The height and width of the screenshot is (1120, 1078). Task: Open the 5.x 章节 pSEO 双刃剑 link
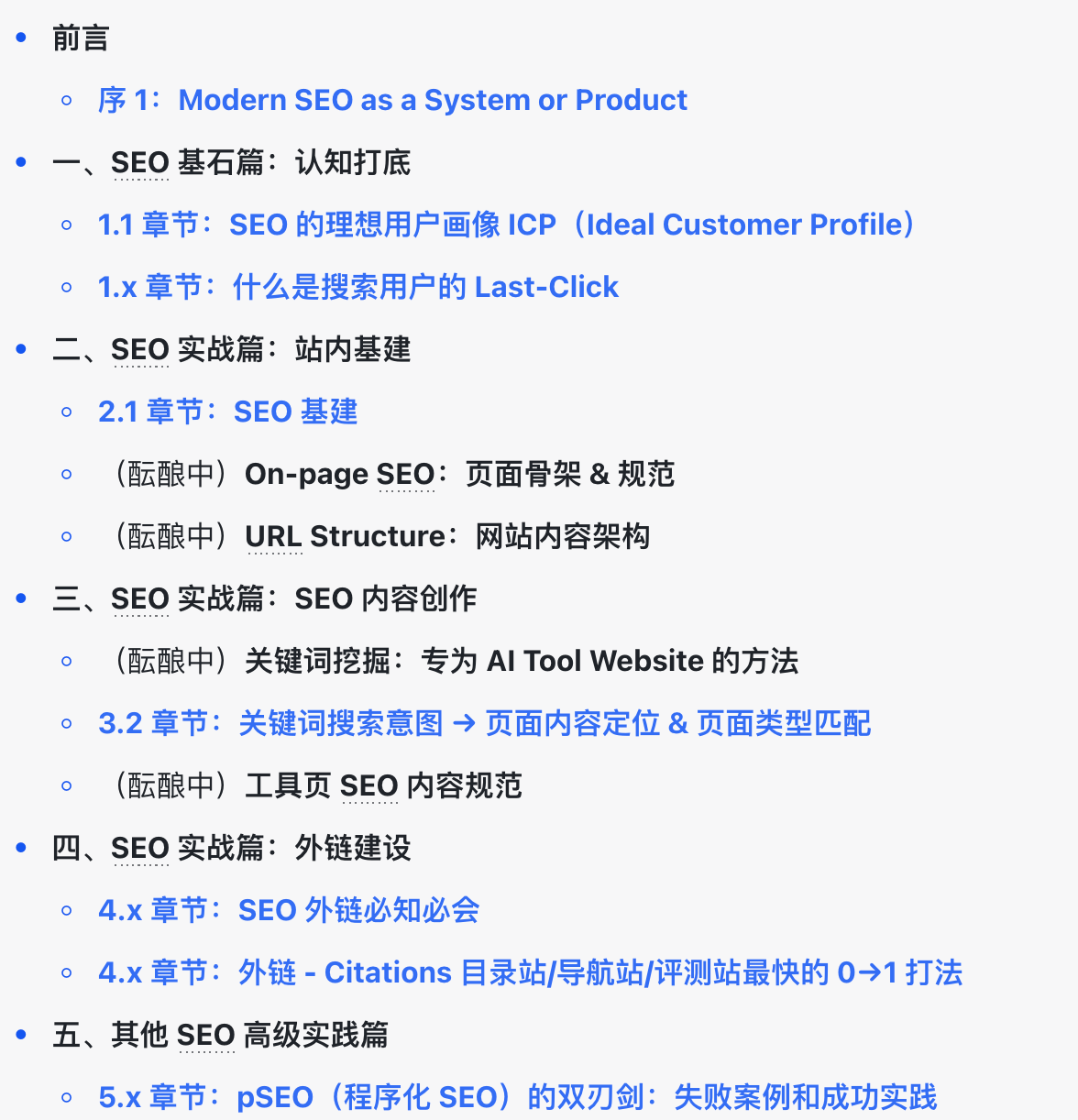point(518,1097)
